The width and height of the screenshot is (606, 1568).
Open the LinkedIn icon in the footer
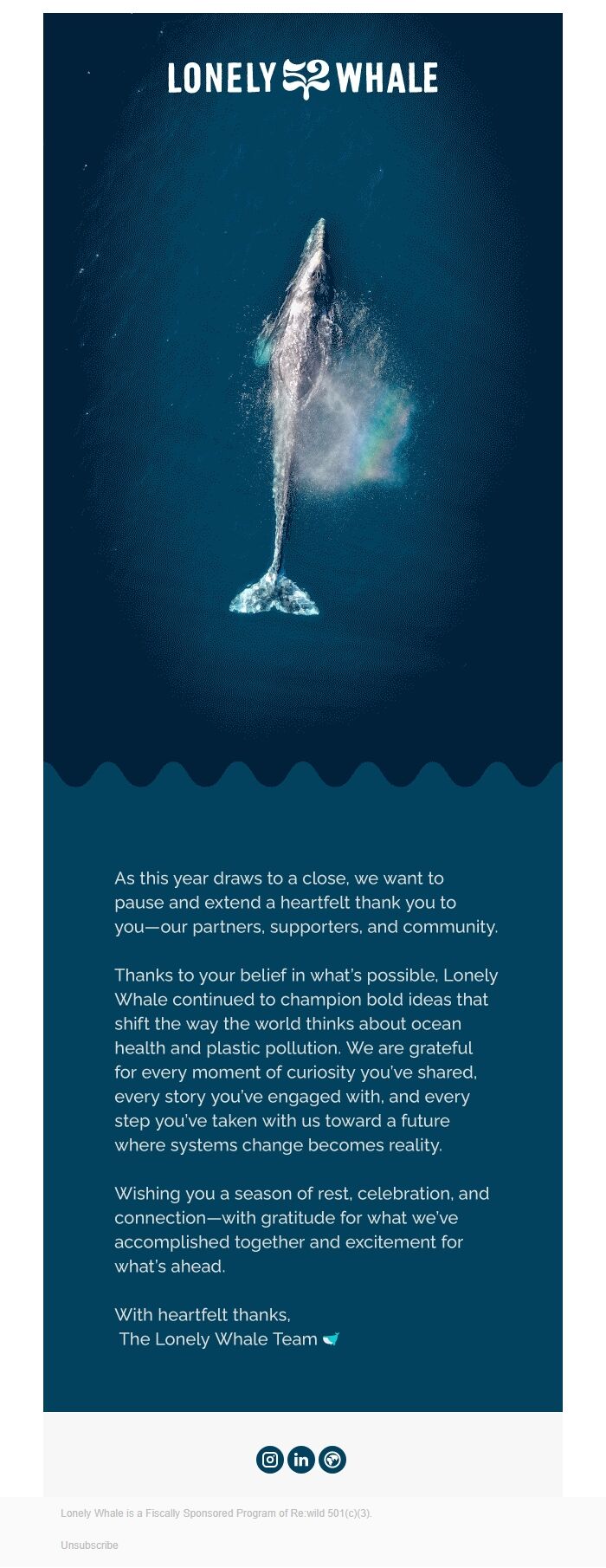tap(301, 1460)
